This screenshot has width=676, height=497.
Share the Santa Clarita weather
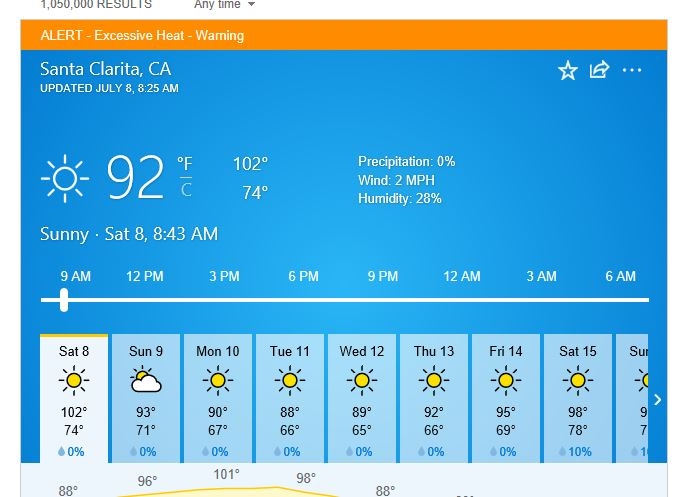pos(599,70)
